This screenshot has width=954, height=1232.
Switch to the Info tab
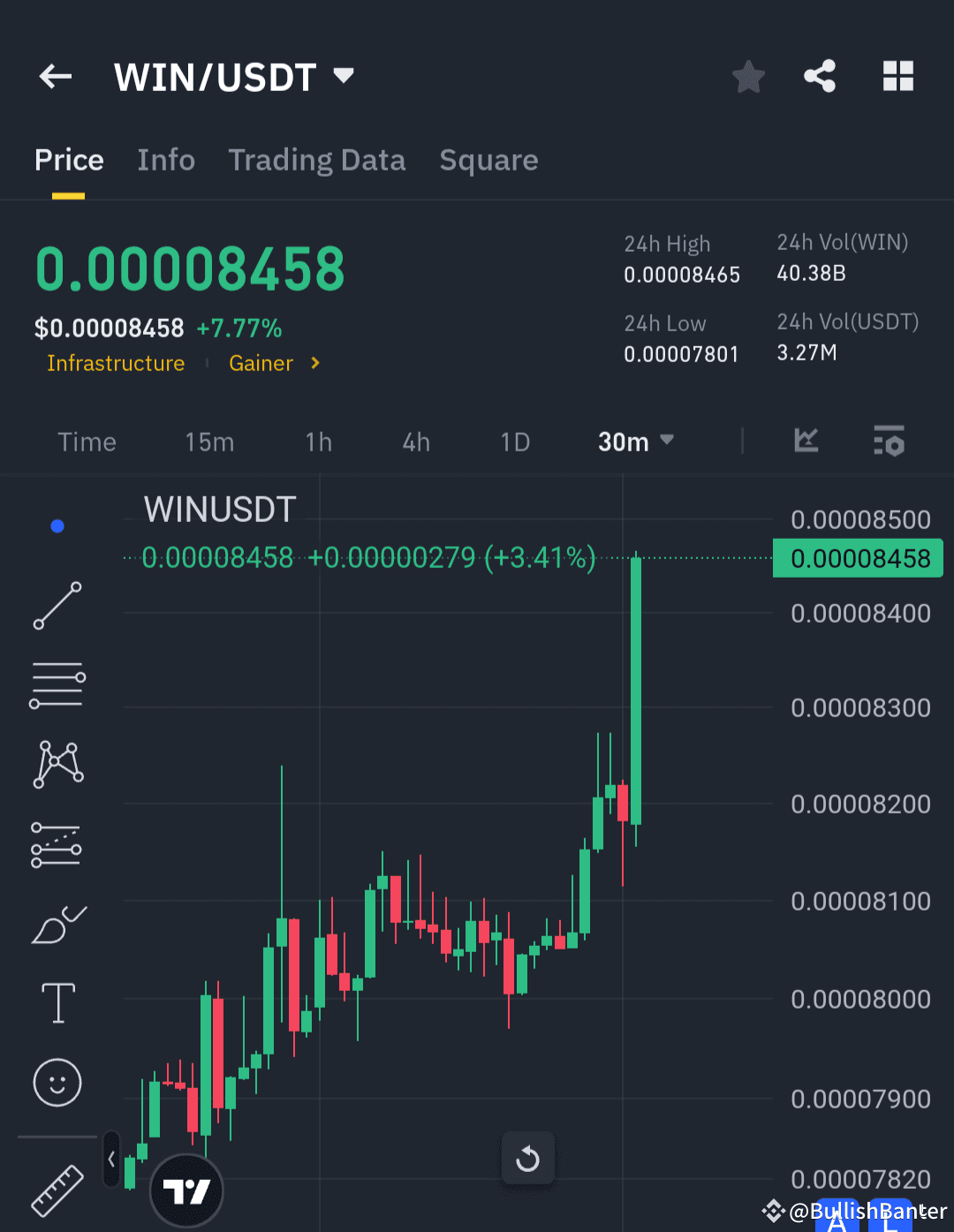[x=166, y=160]
